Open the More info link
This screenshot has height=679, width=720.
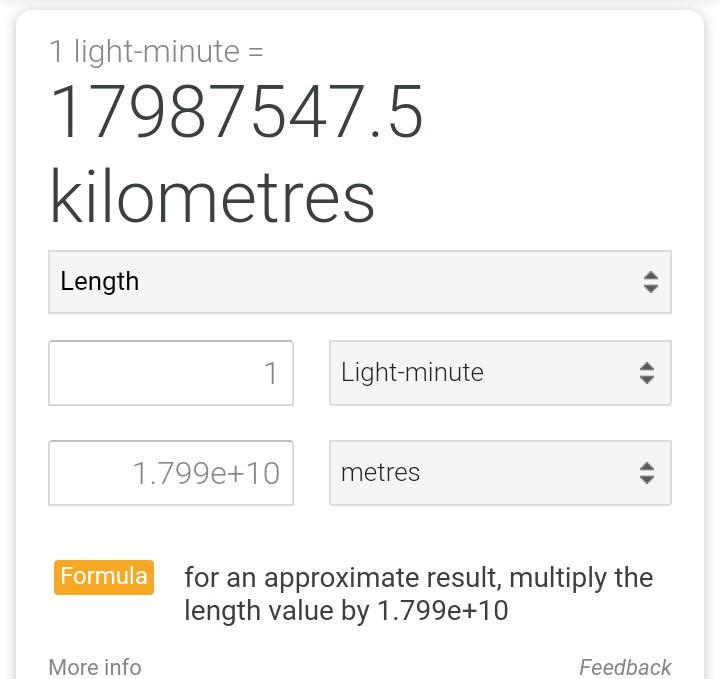coord(95,667)
